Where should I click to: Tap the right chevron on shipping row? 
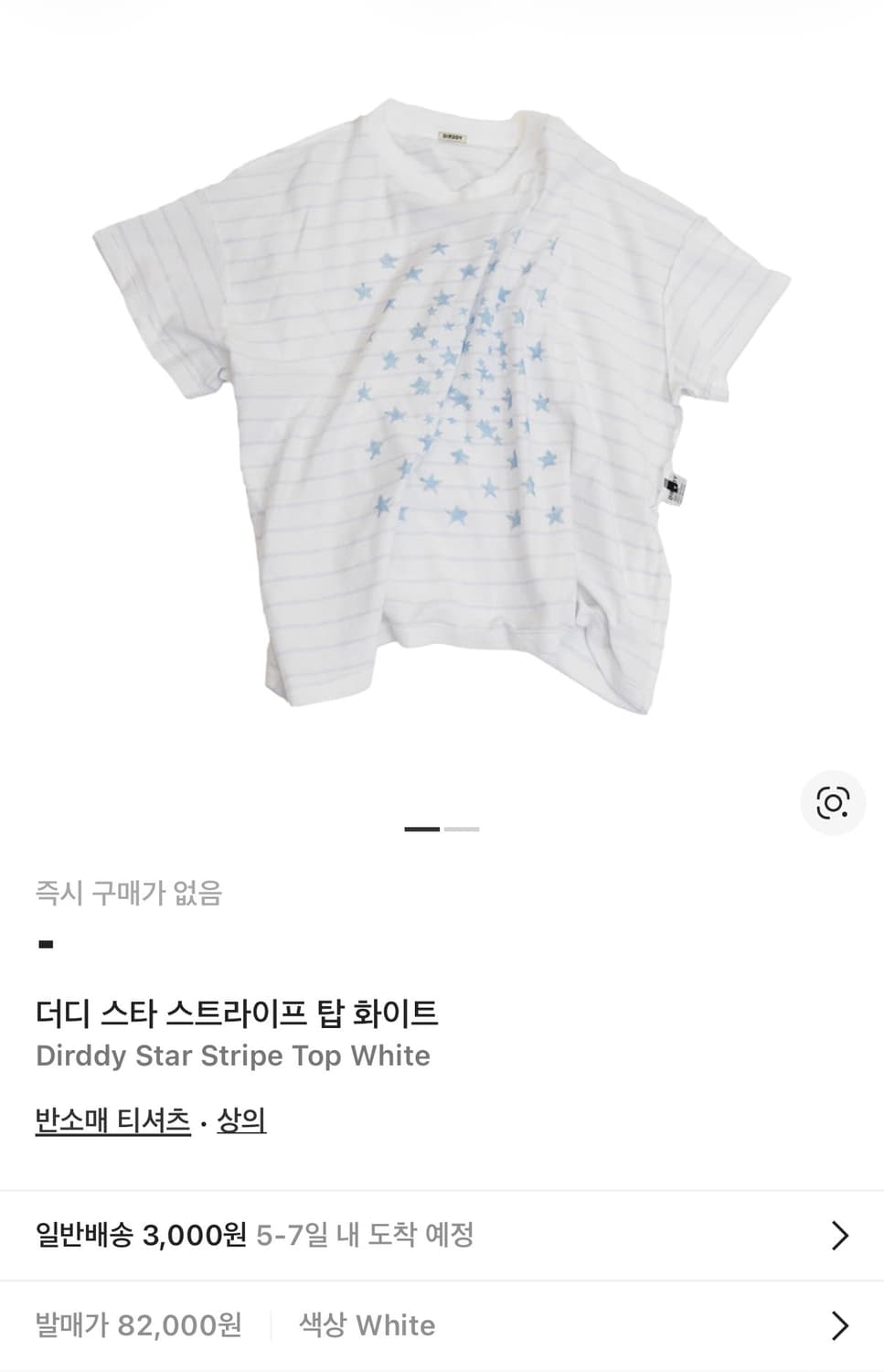pos(840,1235)
